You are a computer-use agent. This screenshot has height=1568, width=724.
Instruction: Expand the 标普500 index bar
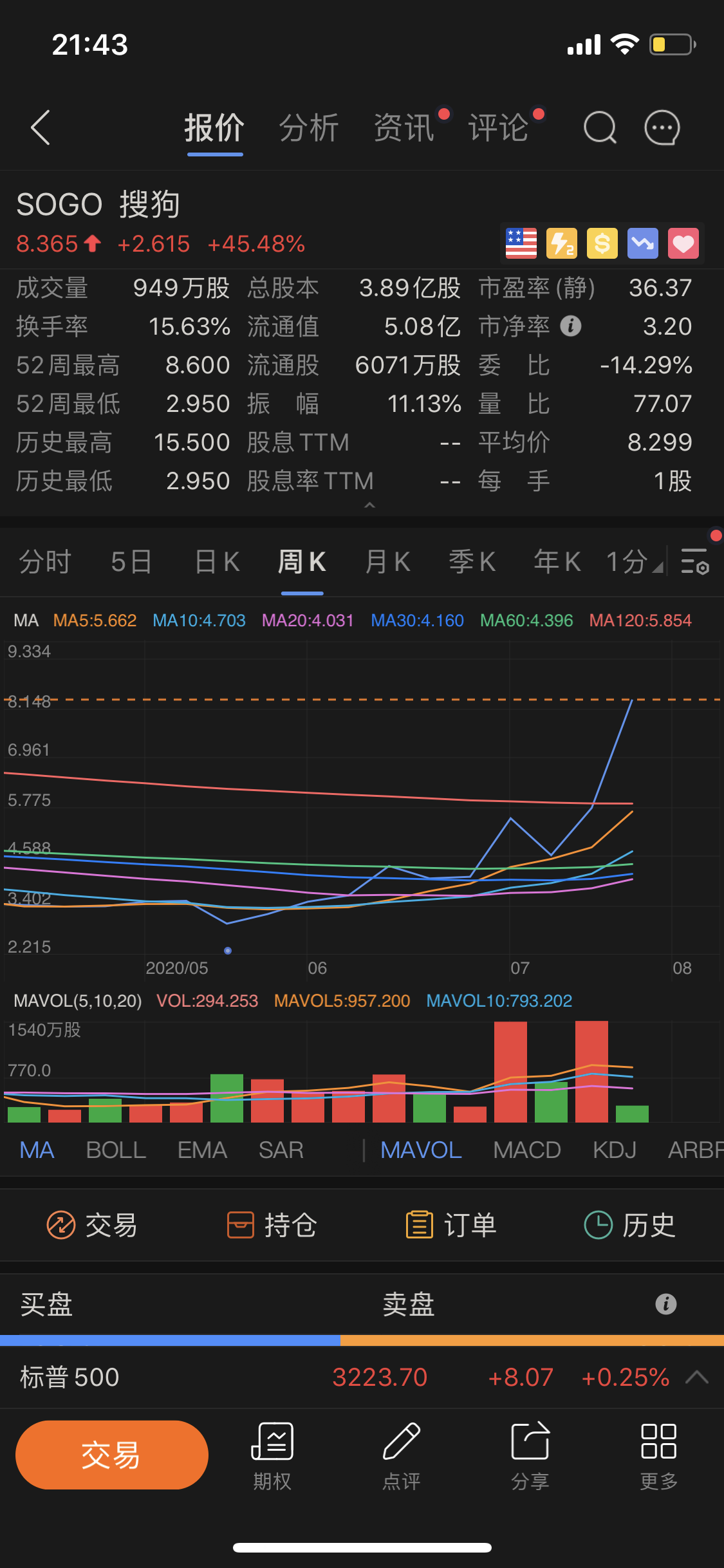coord(697,1377)
